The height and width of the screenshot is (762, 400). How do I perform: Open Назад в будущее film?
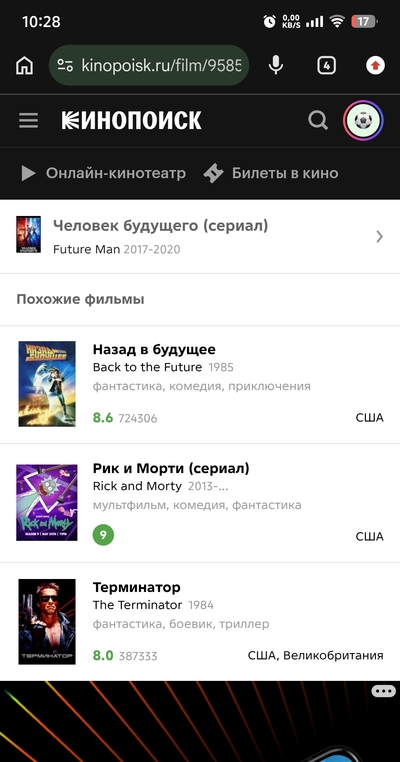click(200, 384)
